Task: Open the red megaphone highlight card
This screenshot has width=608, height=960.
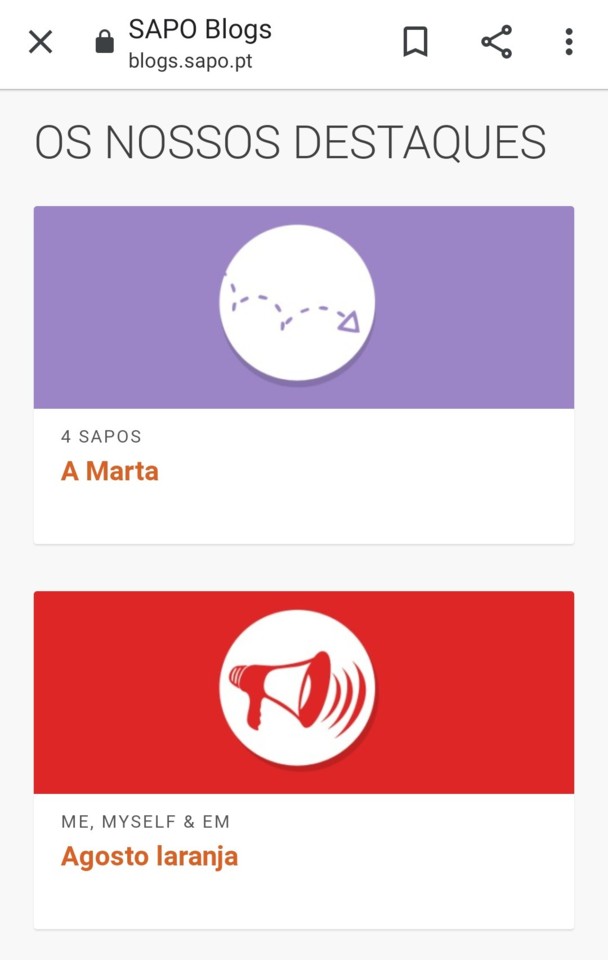Action: (x=303, y=692)
